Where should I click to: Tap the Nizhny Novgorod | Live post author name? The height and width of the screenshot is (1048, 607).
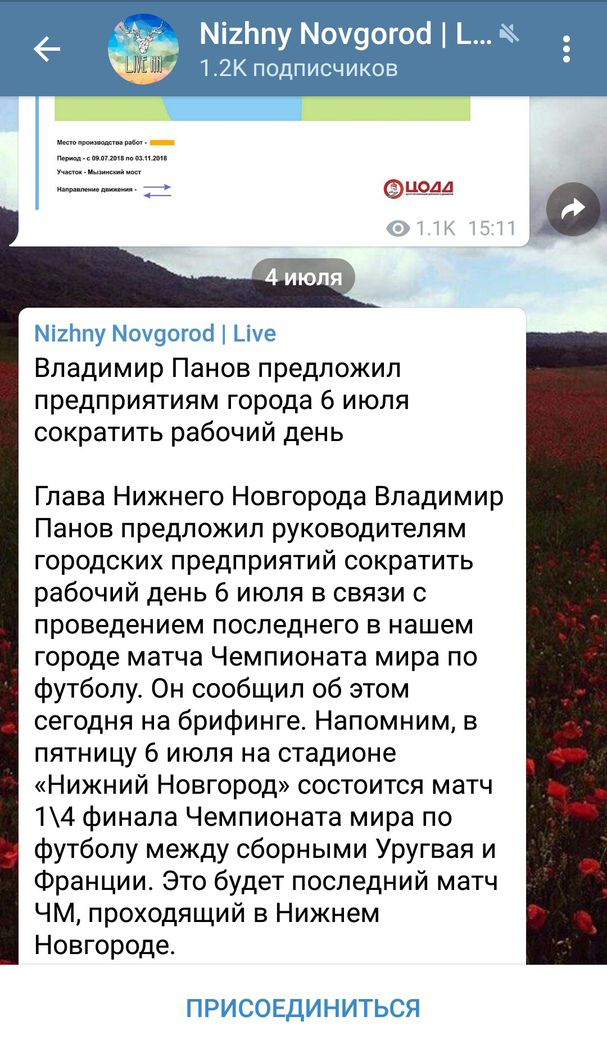pyautogui.click(x=155, y=333)
